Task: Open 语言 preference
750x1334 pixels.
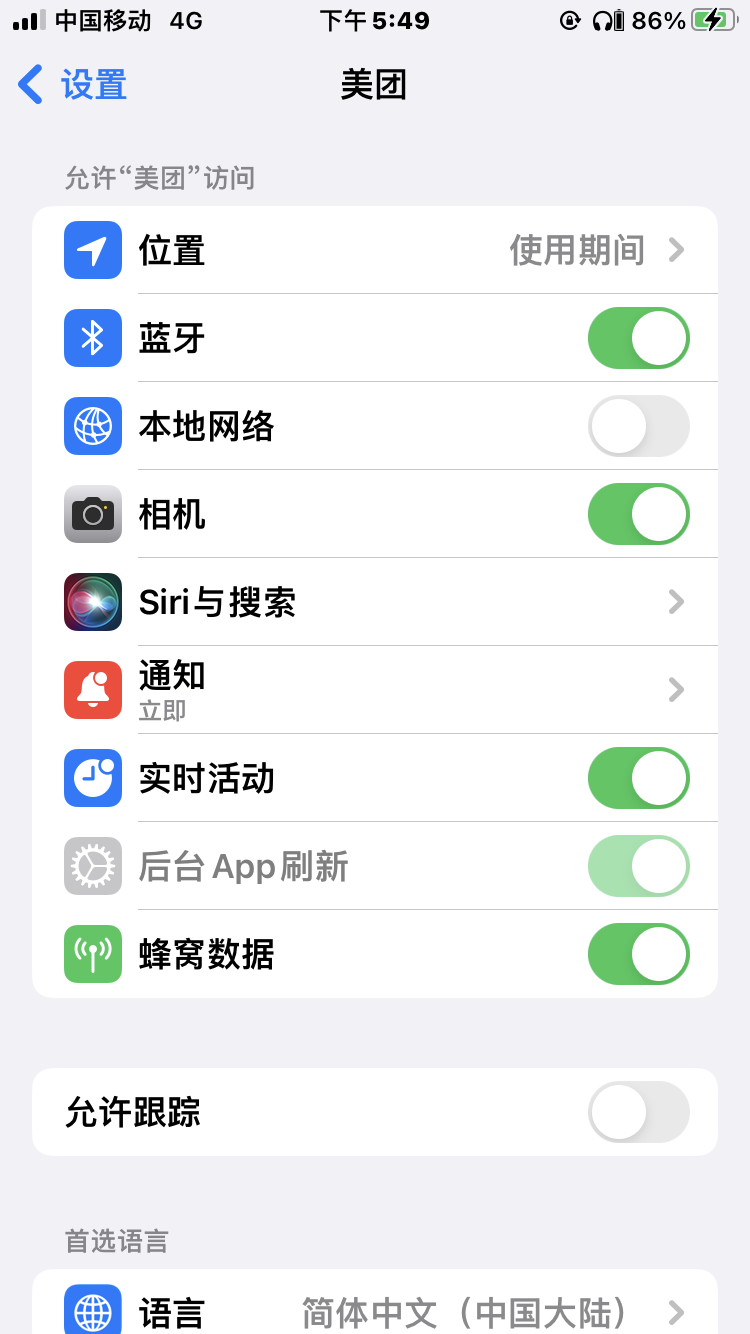Action: [x=375, y=1310]
